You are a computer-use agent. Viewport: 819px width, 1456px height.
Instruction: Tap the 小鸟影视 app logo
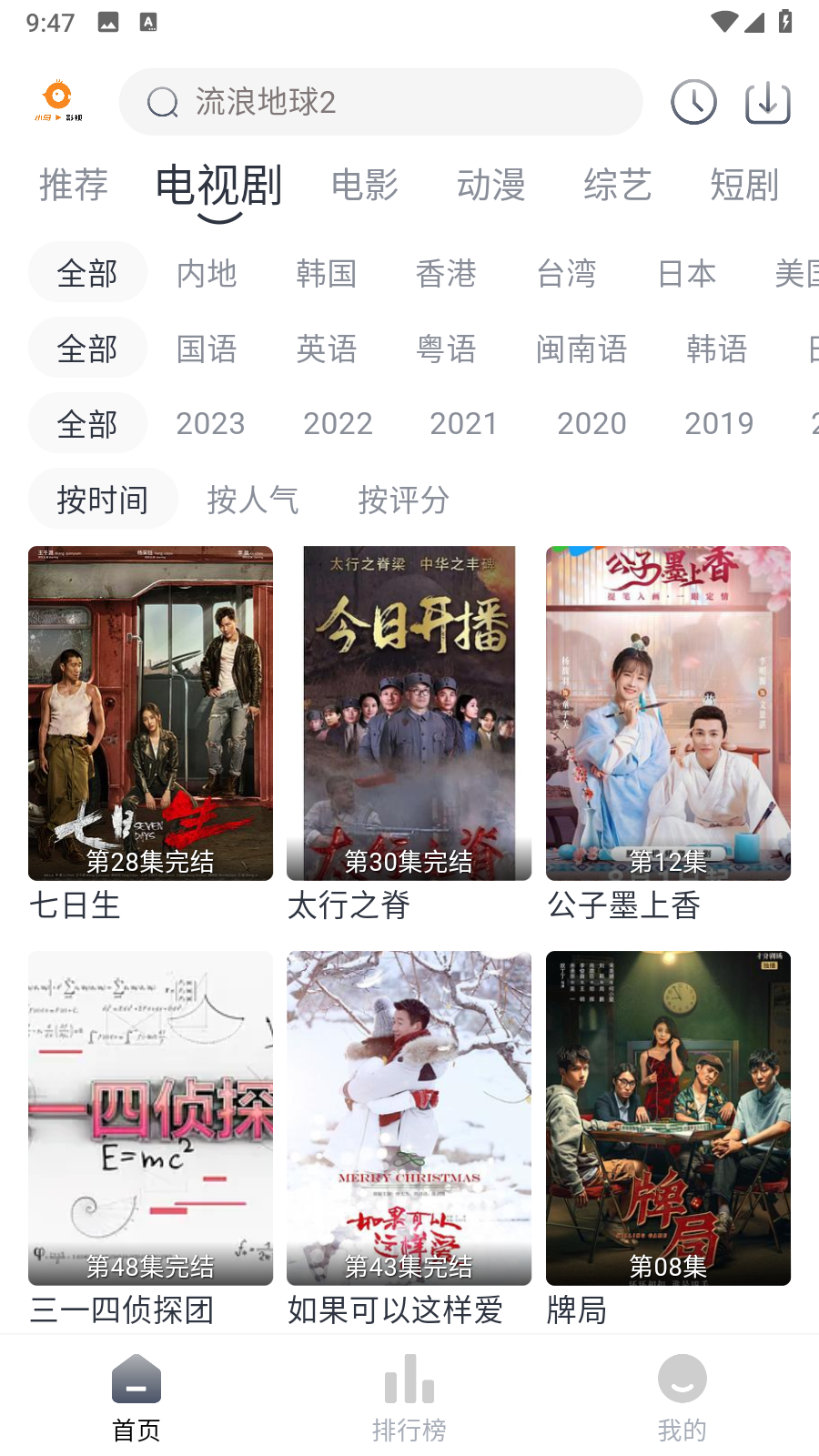pyautogui.click(x=56, y=100)
